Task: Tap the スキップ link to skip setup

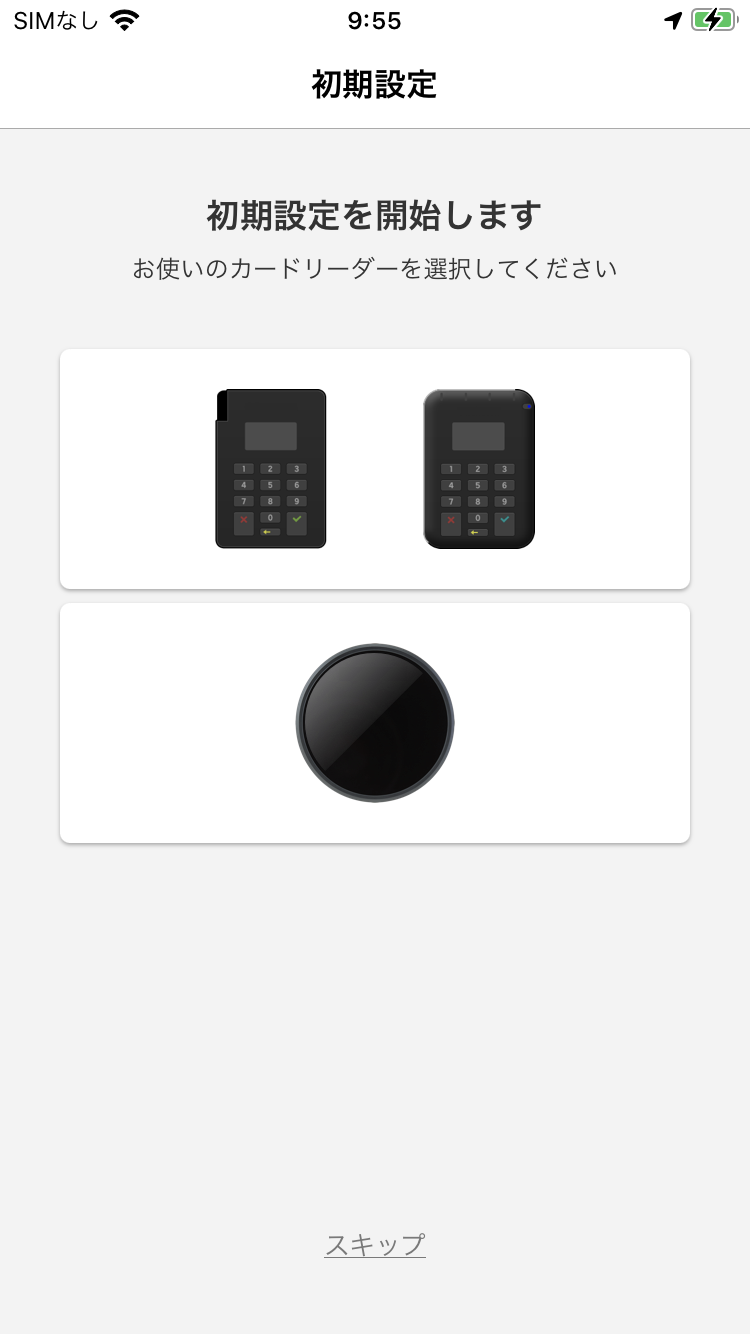Action: click(x=375, y=1245)
